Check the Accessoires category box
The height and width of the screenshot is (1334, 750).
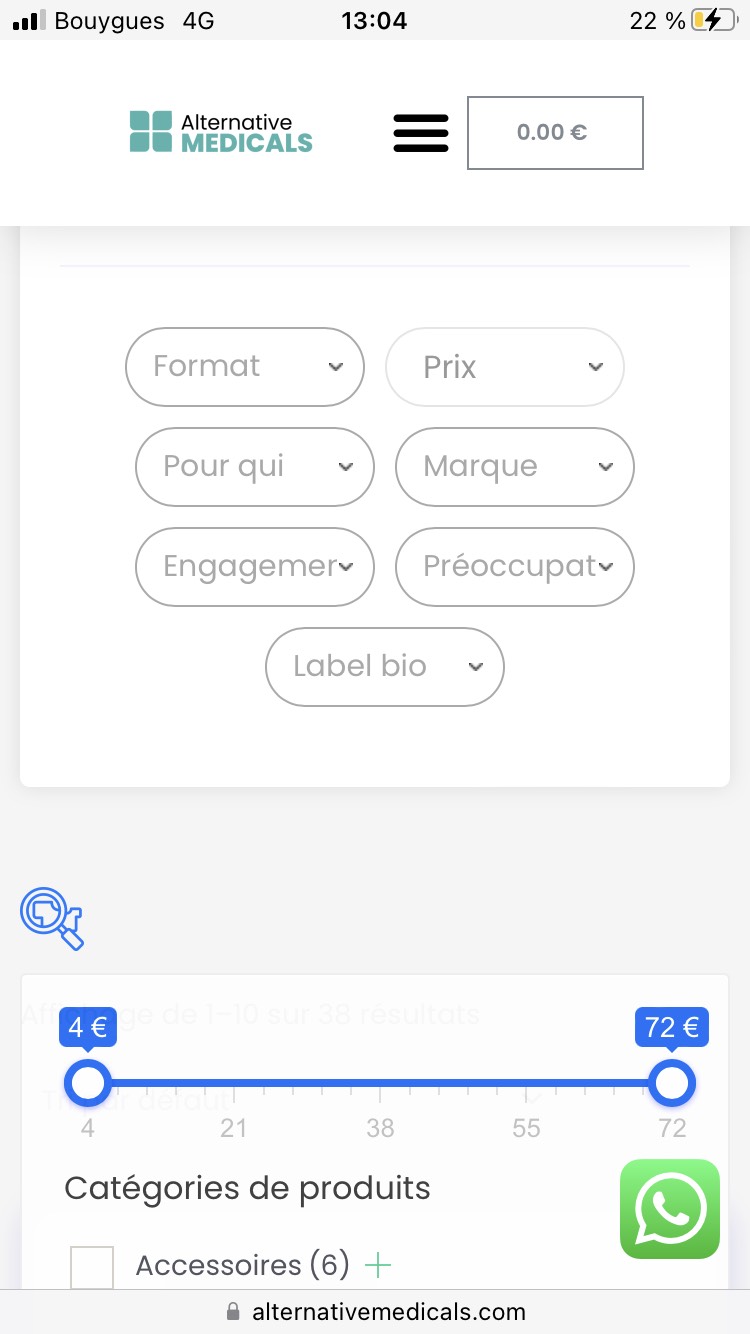tap(92, 1267)
